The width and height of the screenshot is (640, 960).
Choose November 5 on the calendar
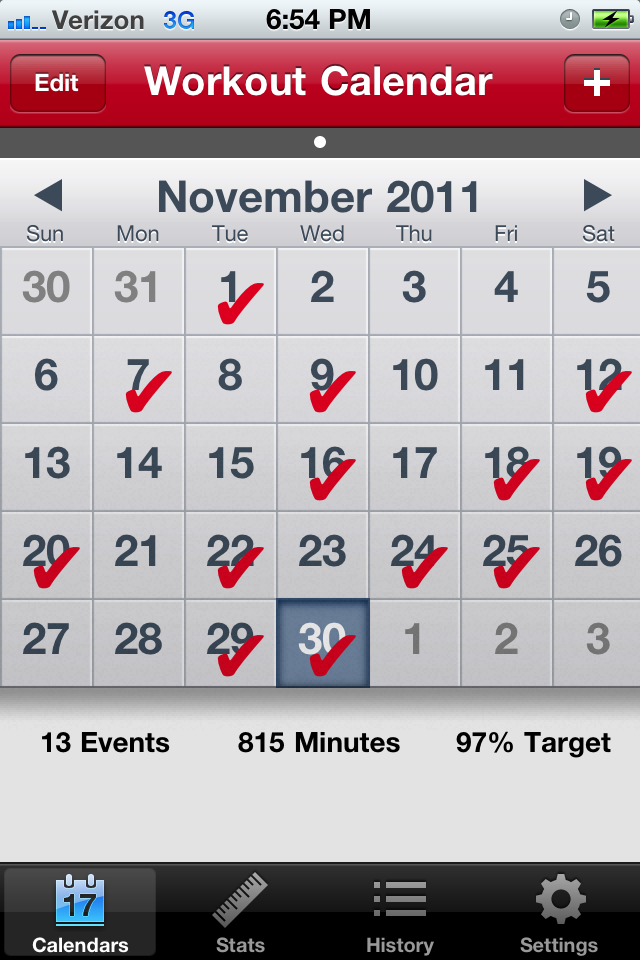[598, 291]
